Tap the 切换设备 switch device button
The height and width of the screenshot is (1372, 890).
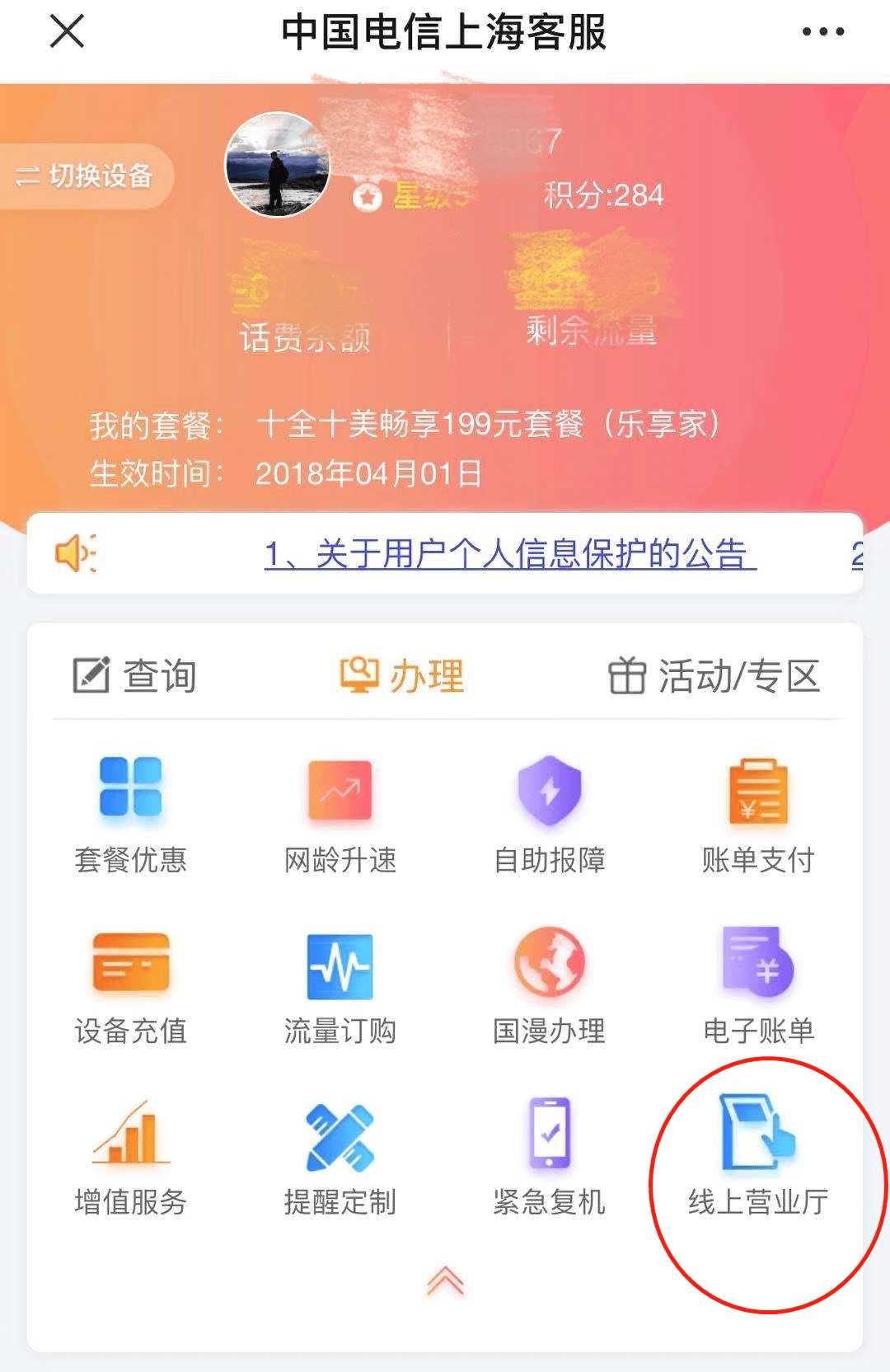click(86, 176)
